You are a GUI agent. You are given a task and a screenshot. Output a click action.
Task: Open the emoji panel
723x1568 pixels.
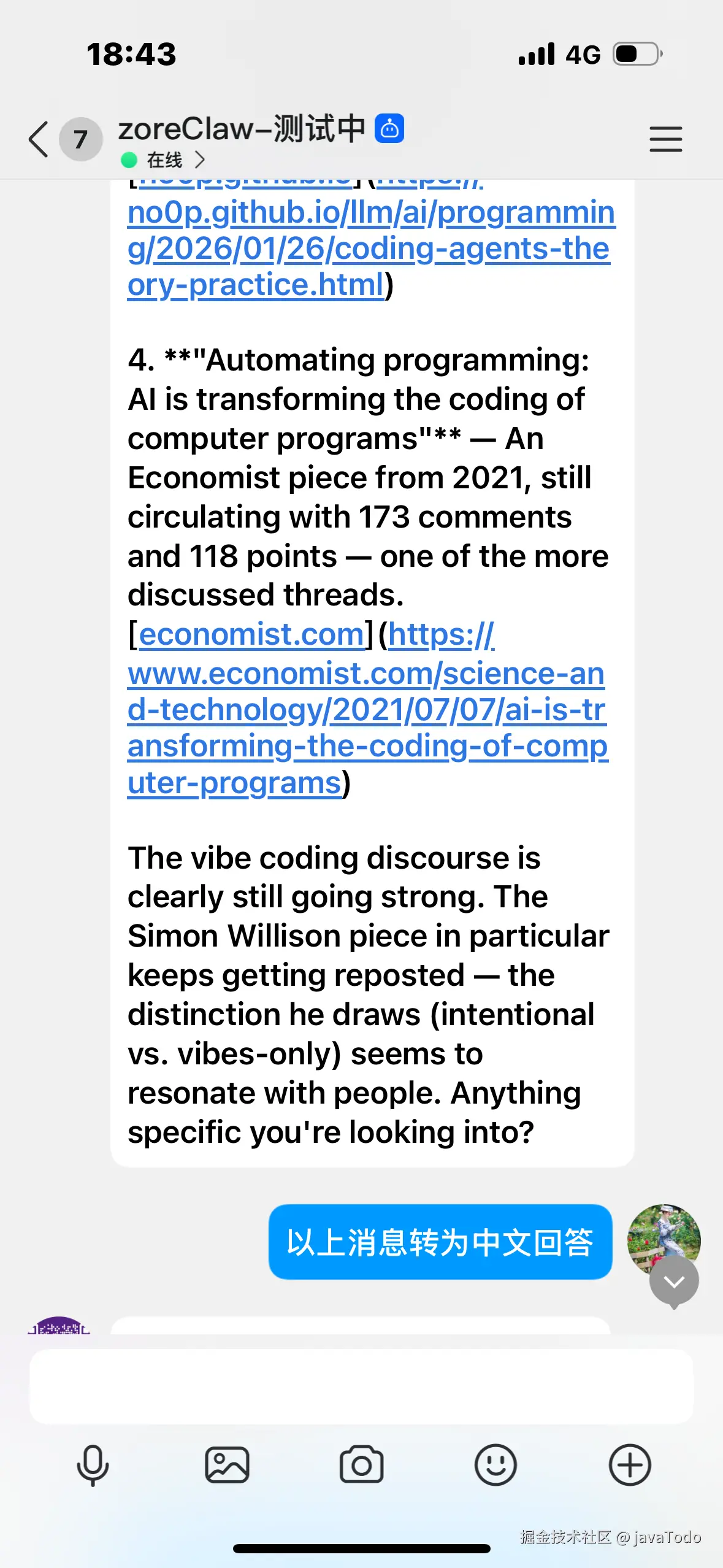pos(495,1465)
